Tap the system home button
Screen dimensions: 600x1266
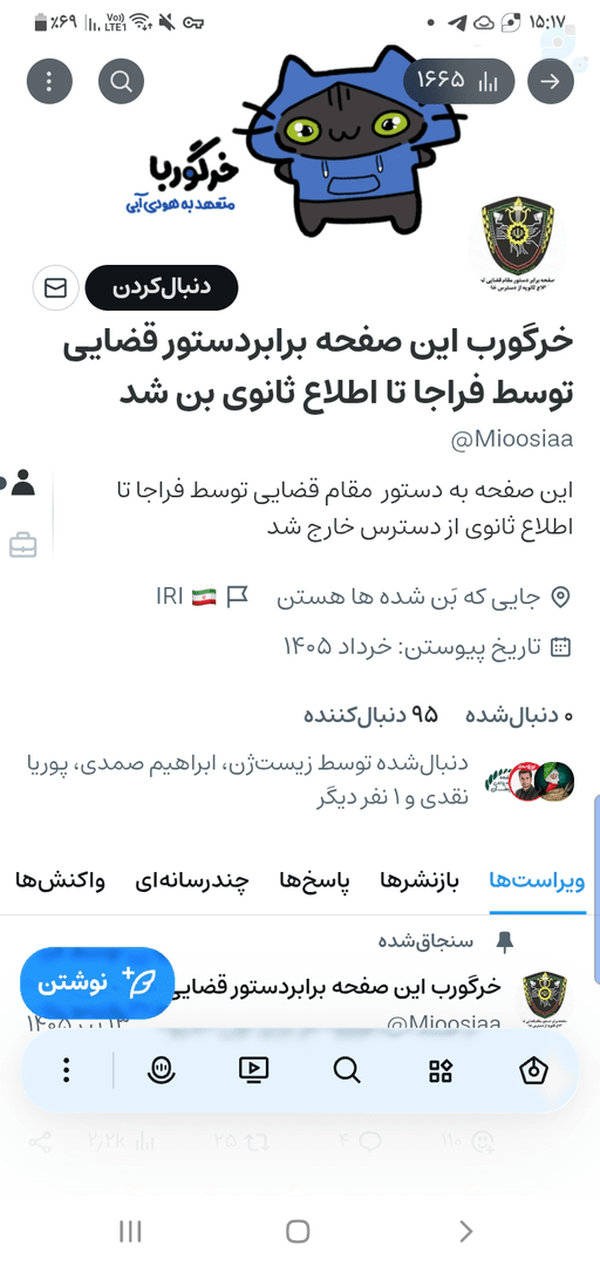point(298,1231)
